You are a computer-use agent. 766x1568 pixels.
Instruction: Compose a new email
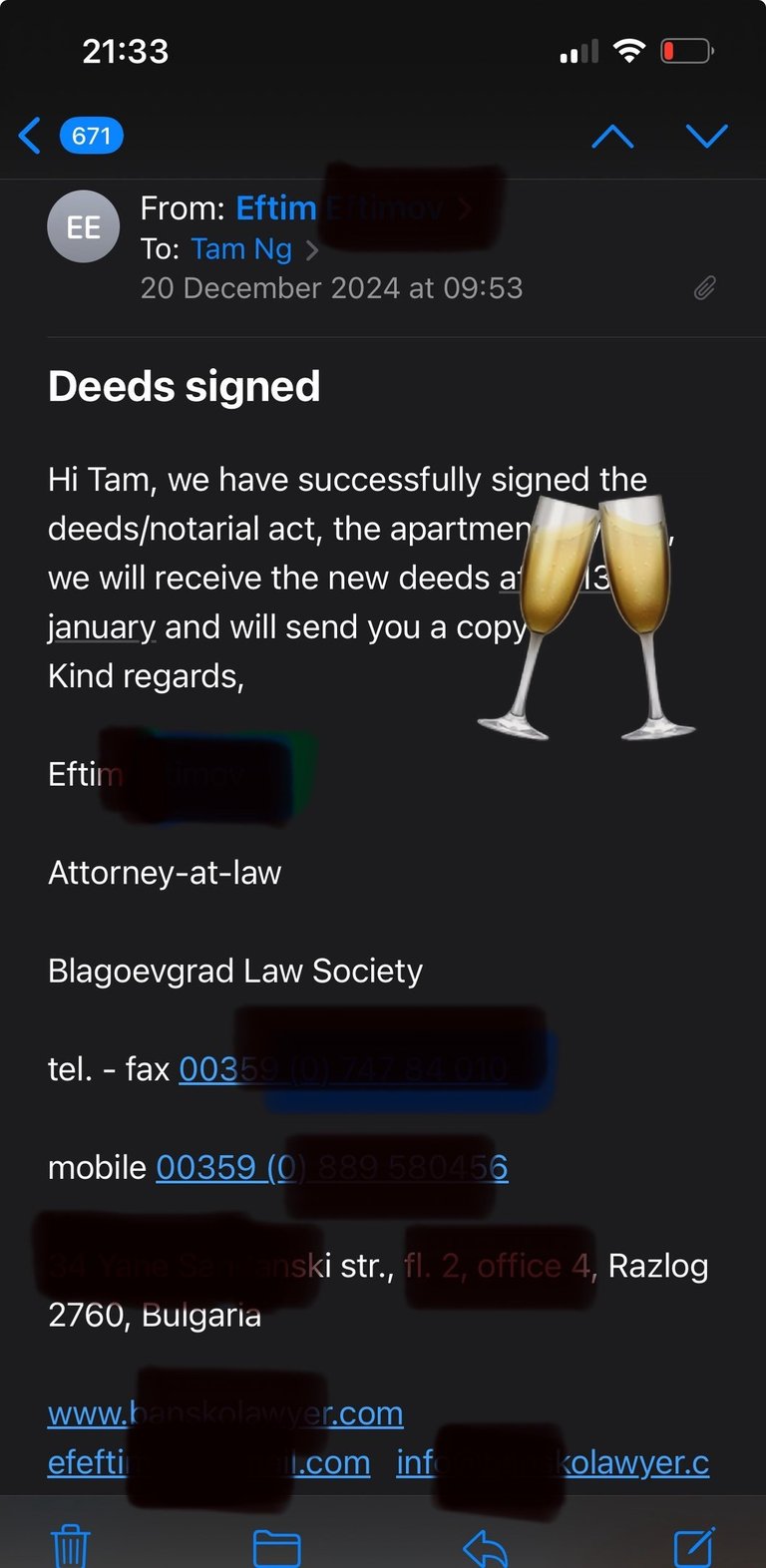tap(693, 1546)
